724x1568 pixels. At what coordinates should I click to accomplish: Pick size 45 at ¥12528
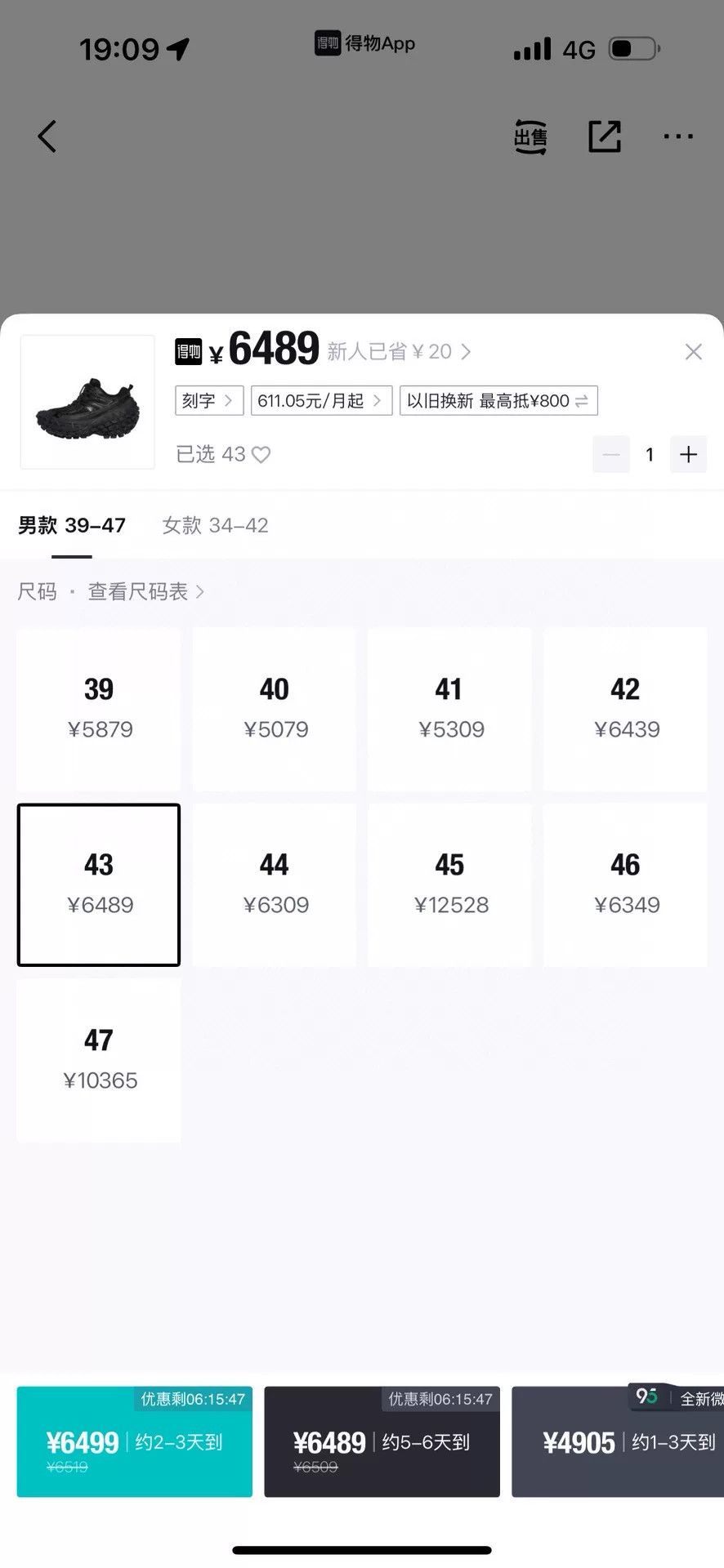pyautogui.click(x=450, y=885)
